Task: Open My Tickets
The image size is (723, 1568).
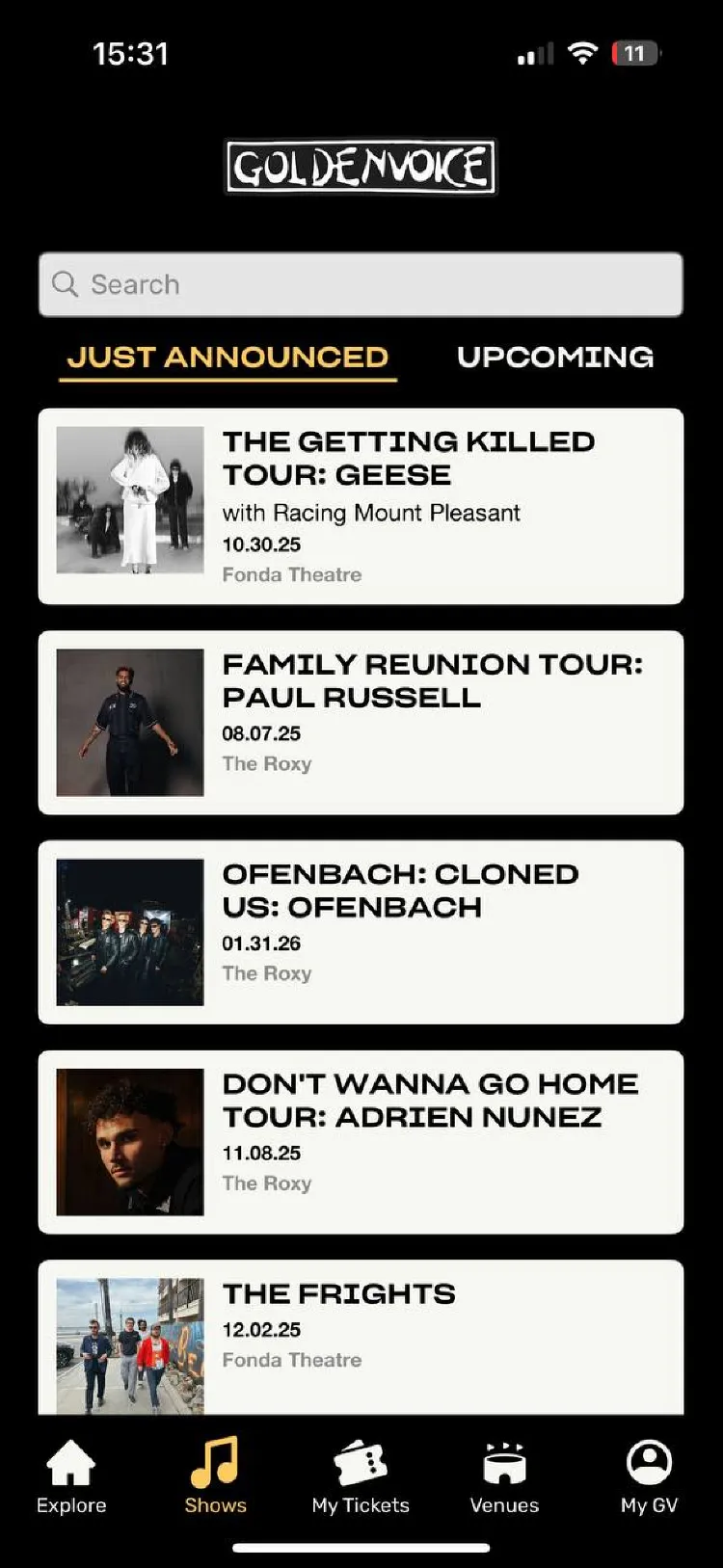Action: [361, 1477]
